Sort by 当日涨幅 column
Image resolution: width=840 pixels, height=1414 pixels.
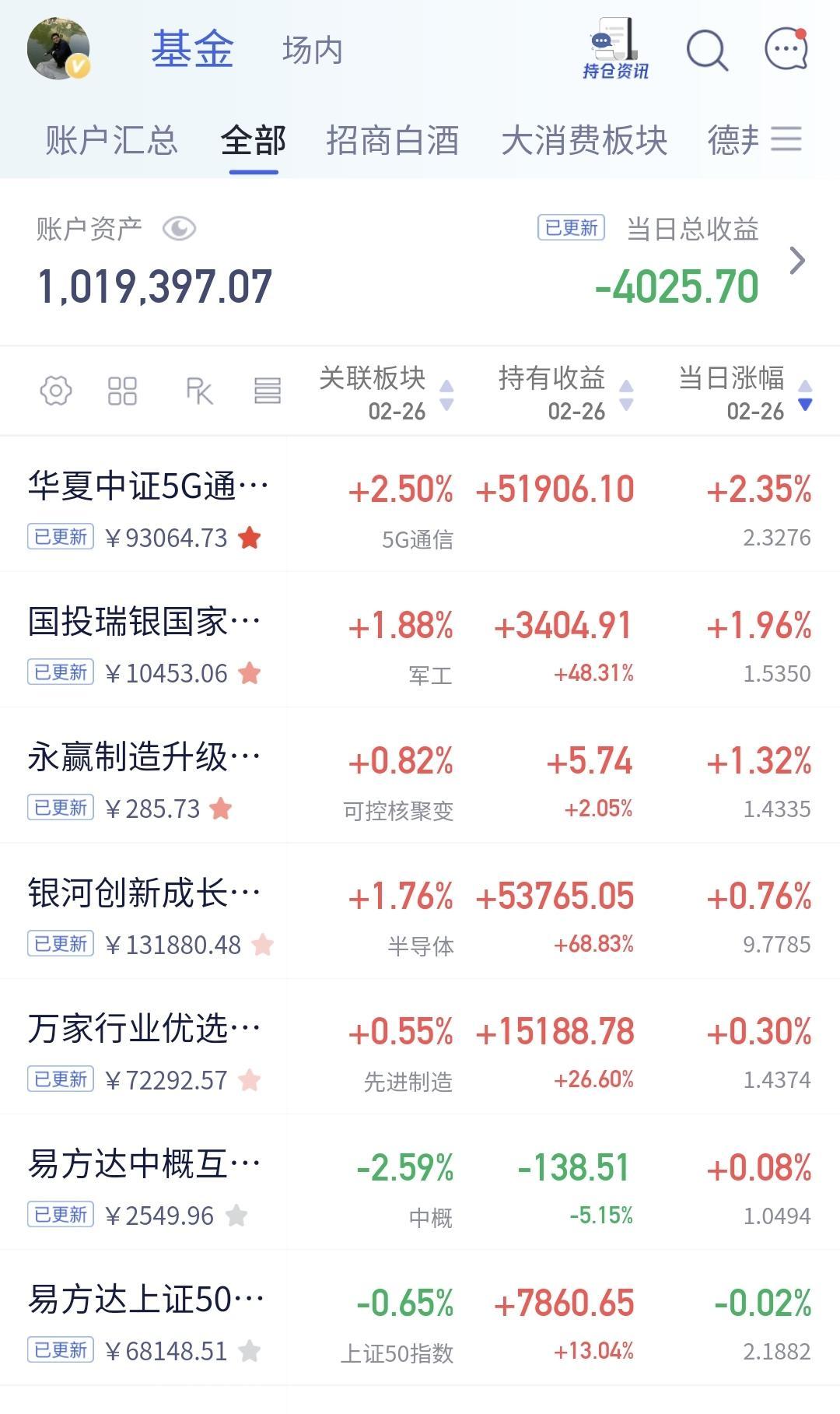tap(744, 393)
